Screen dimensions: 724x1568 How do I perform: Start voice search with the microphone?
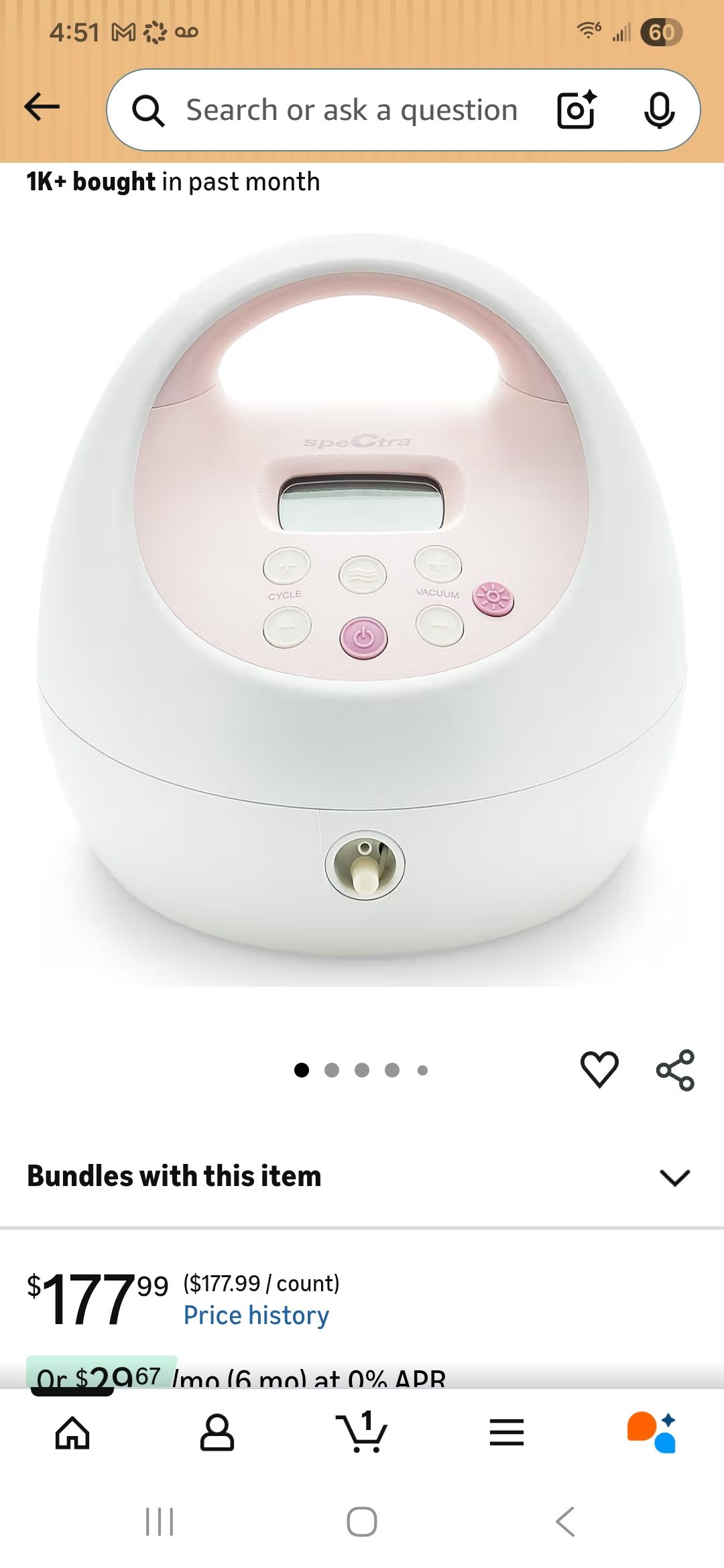tap(659, 110)
